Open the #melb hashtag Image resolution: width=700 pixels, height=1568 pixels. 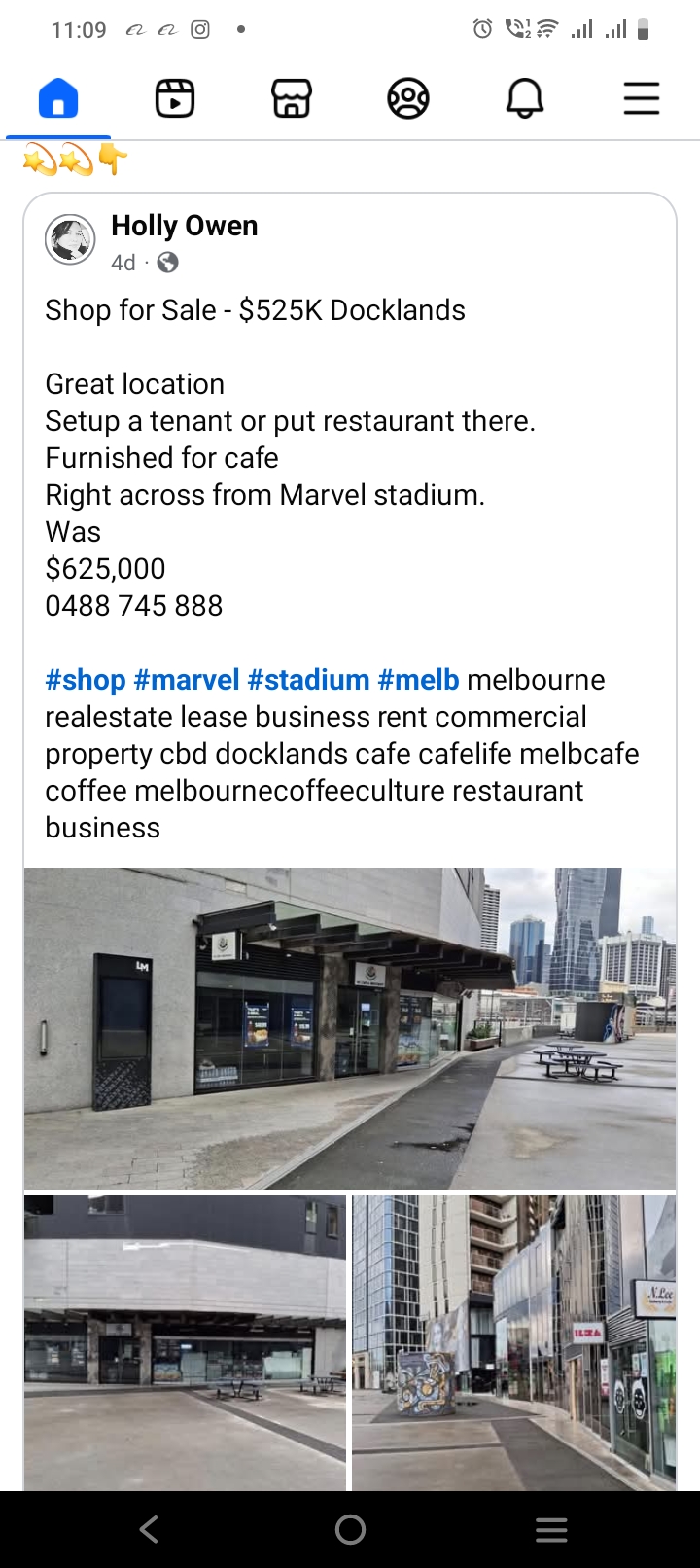click(x=418, y=680)
